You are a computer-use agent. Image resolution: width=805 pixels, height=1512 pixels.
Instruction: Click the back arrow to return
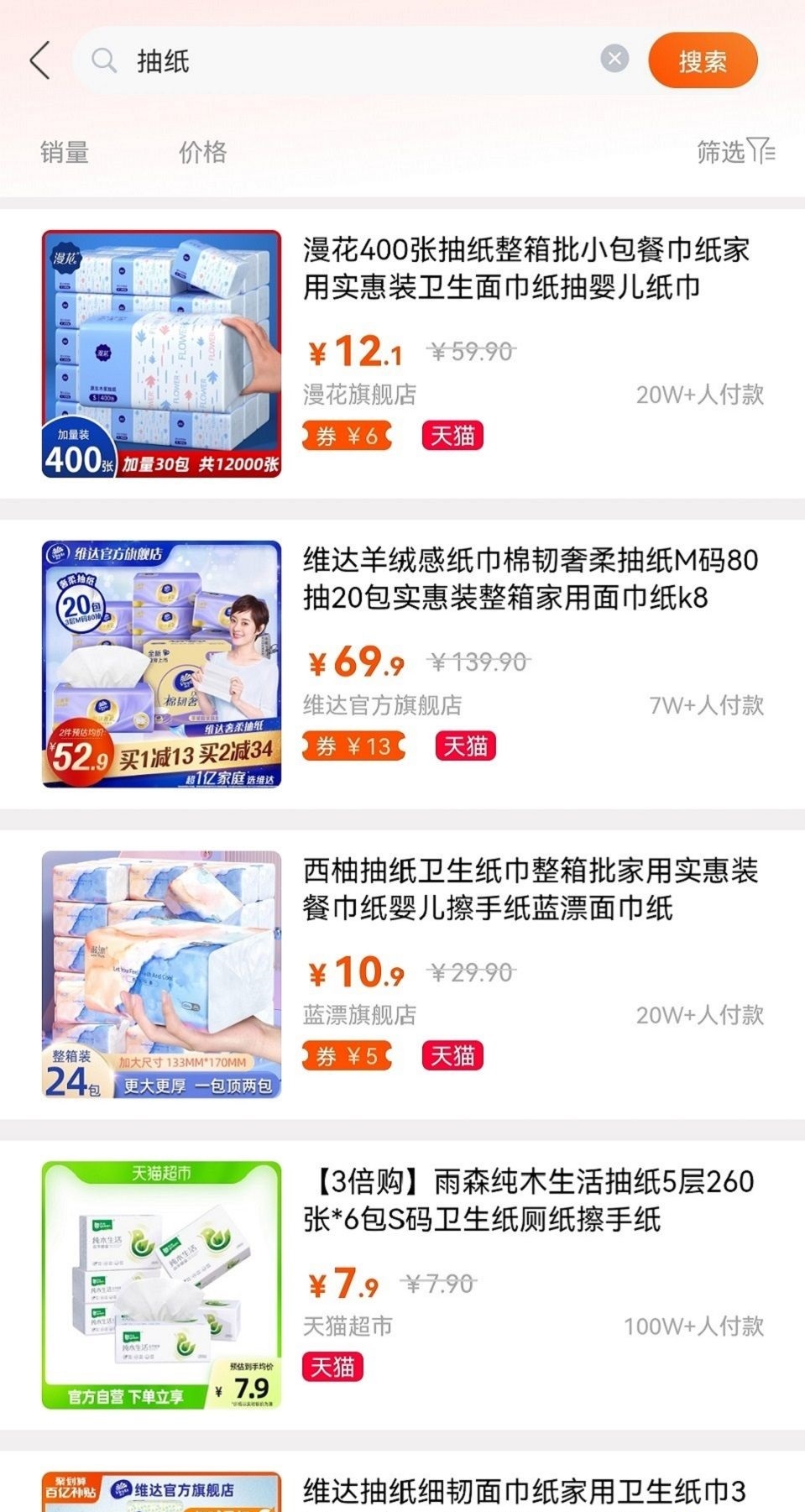click(x=38, y=60)
